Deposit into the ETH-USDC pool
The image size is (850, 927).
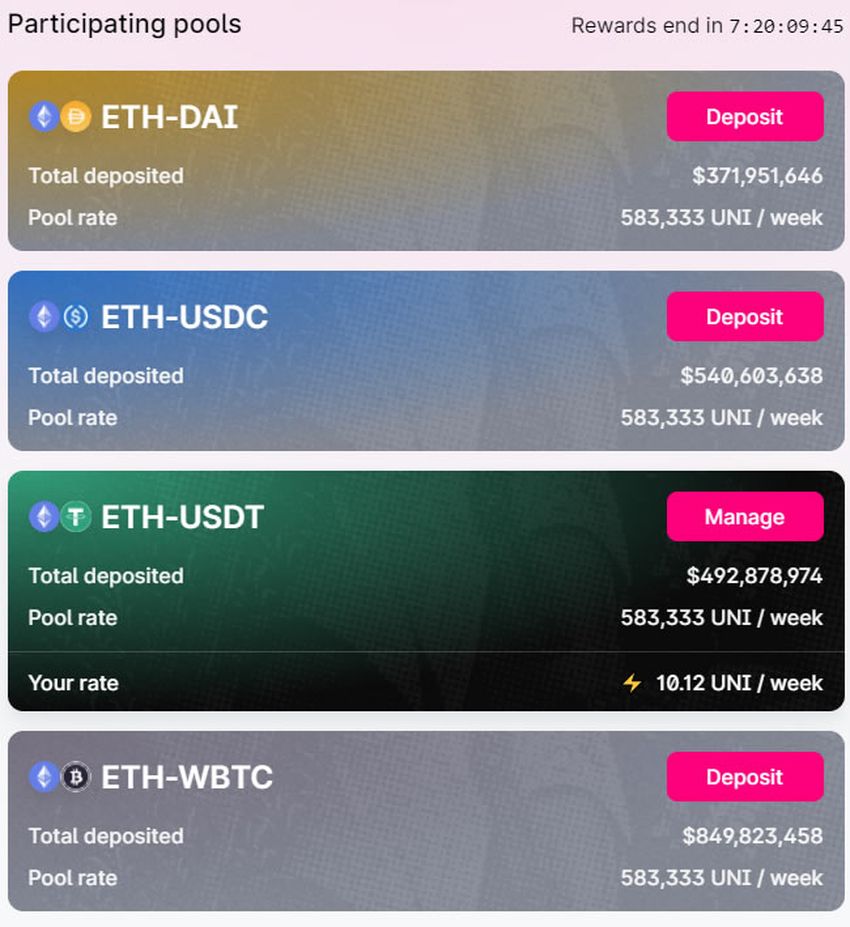745,317
